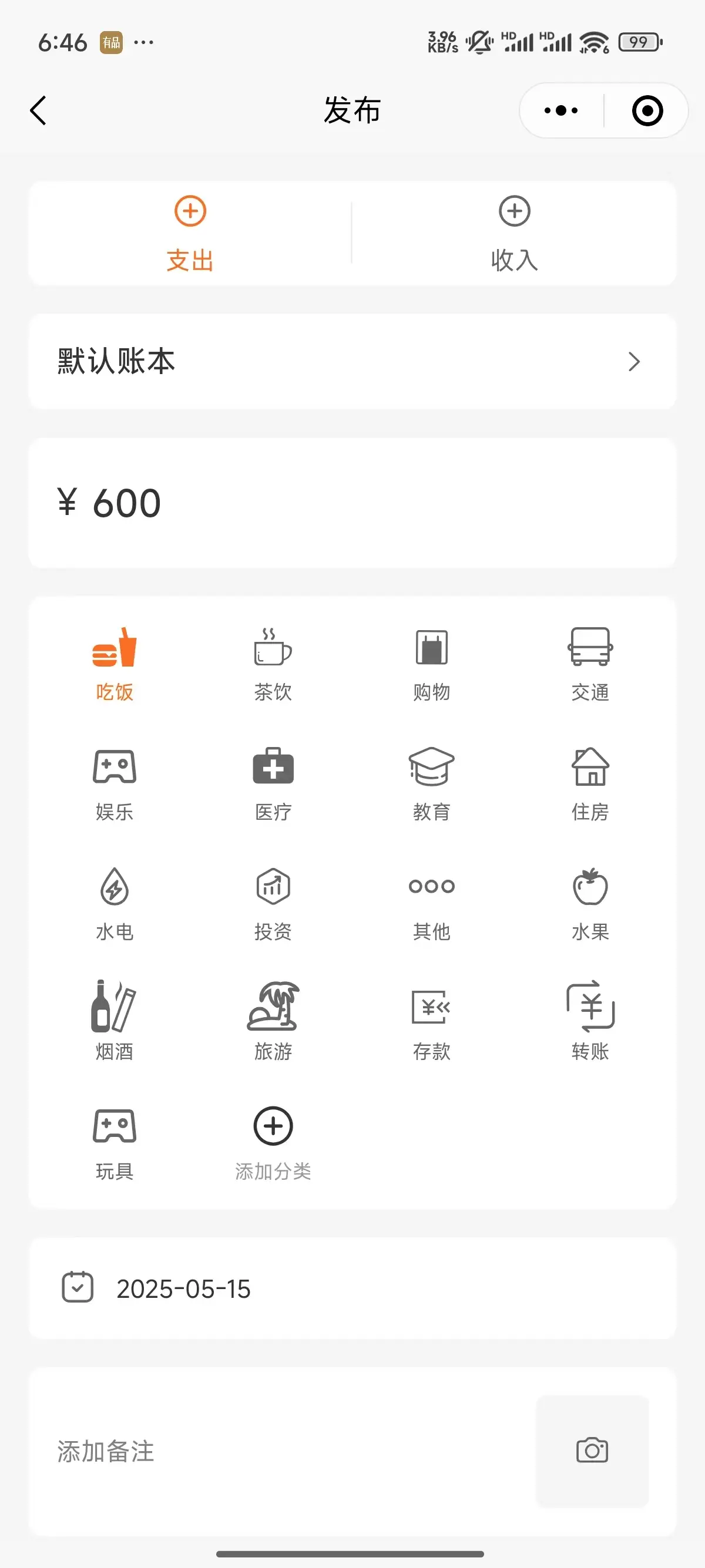Switch to the 收入 tab

pyautogui.click(x=515, y=234)
